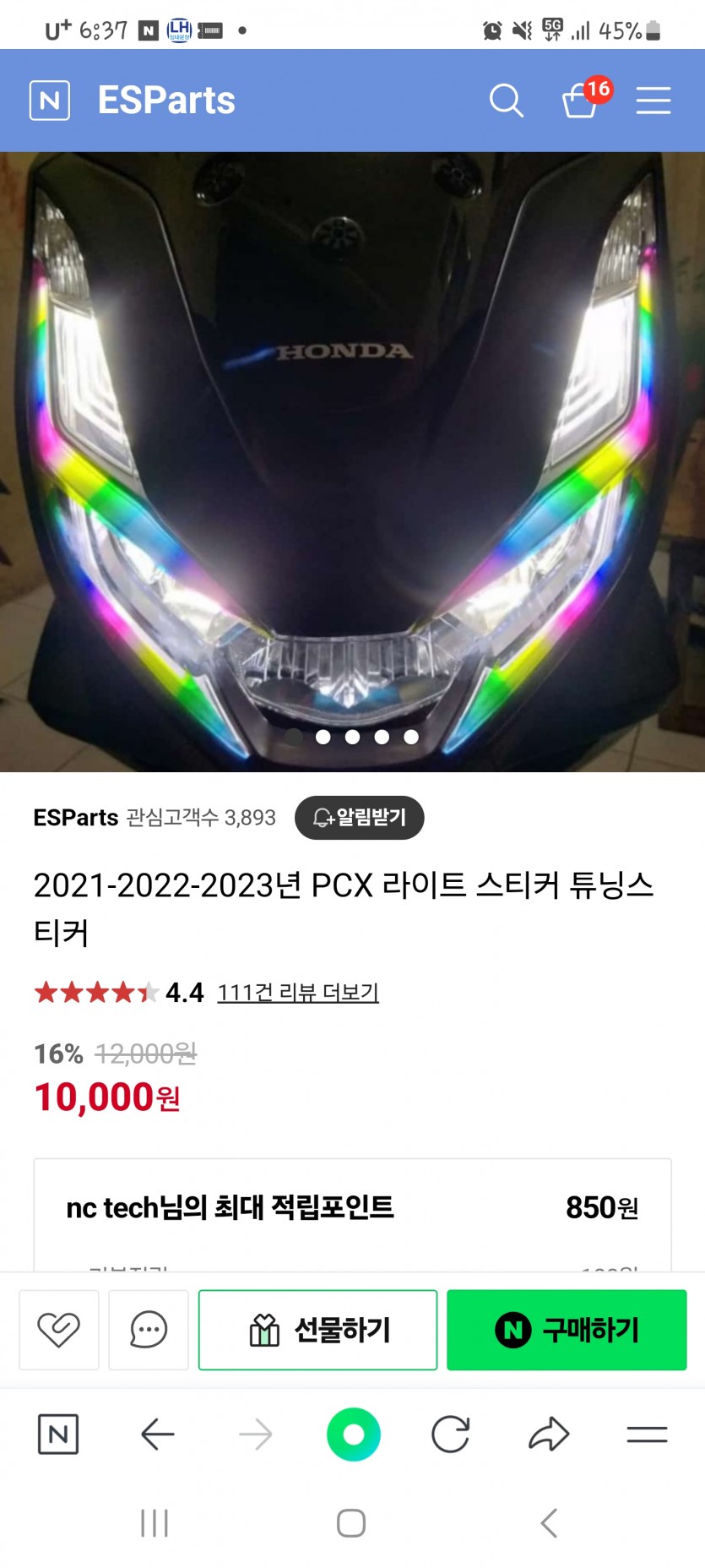Search within the ESParts store
This screenshot has height=1568, width=705.
coord(507,101)
